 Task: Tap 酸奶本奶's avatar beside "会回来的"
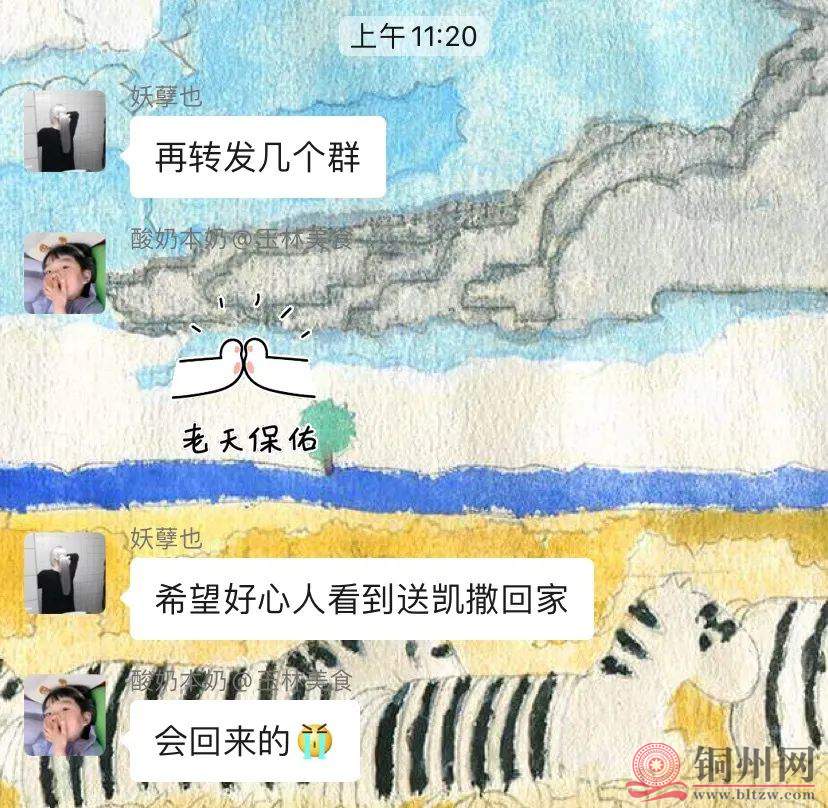[x=64, y=715]
